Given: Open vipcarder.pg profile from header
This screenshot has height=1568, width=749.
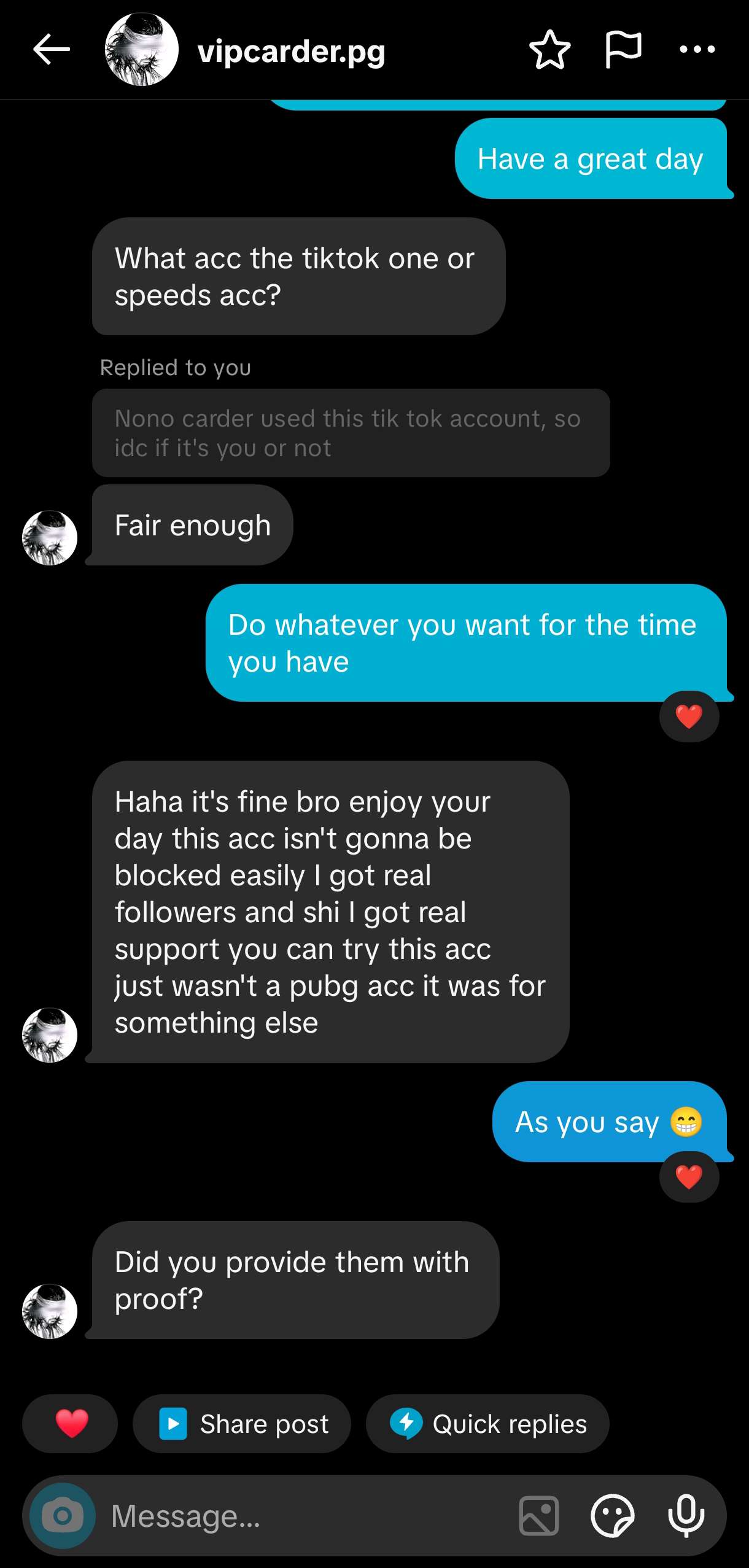Looking at the screenshot, I should [x=291, y=51].
